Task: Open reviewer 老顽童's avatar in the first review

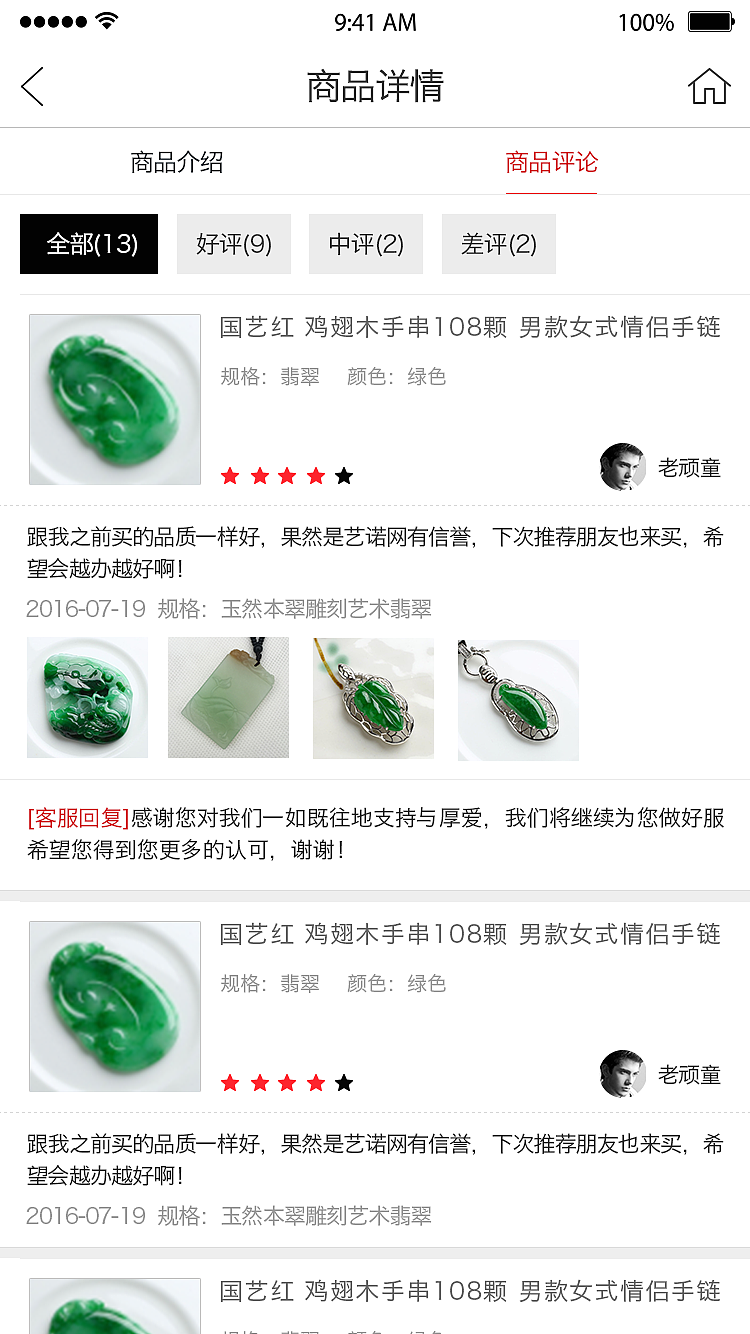Action: click(622, 467)
